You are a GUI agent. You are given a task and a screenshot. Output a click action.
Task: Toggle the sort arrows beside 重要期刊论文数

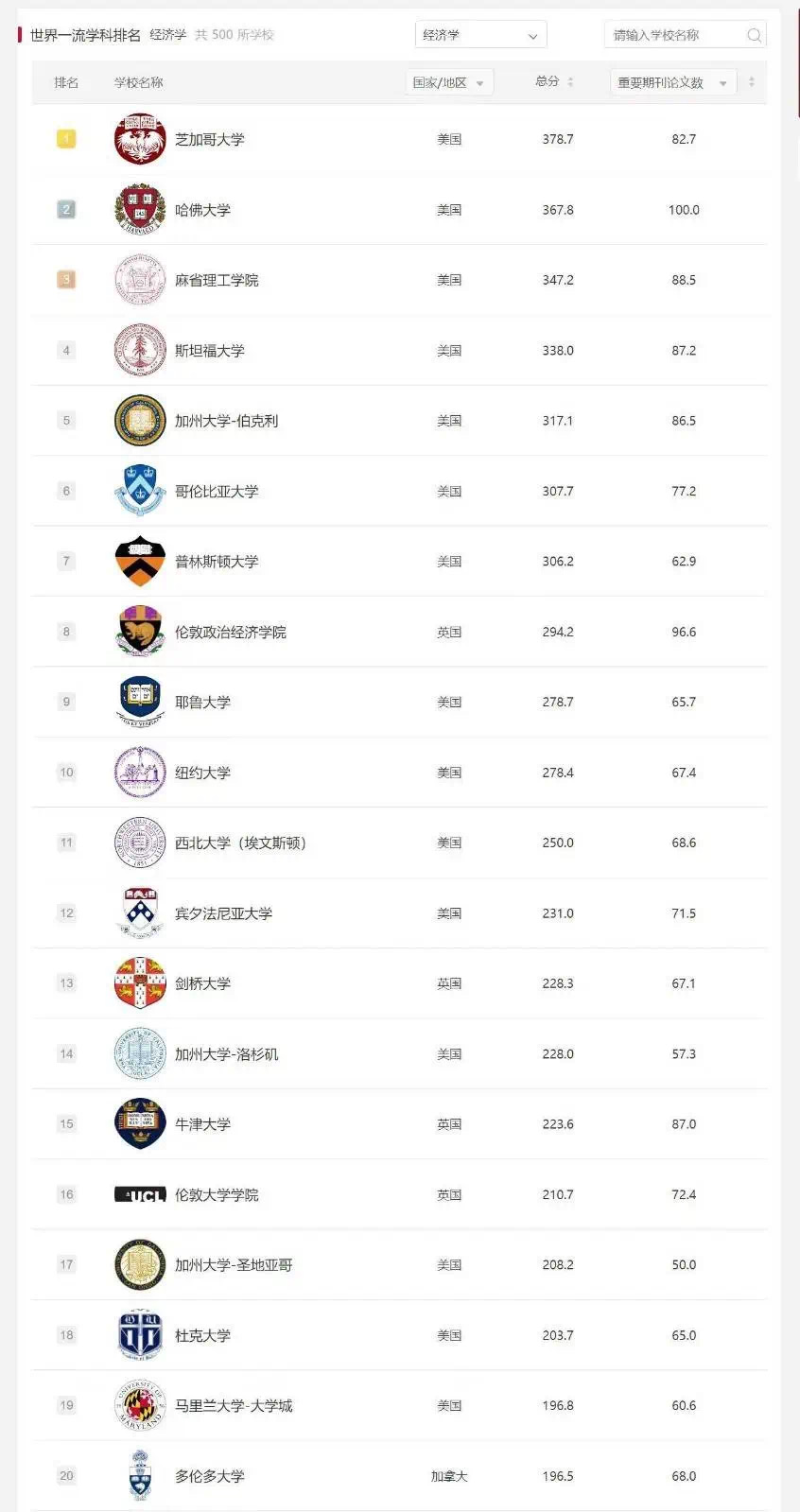click(x=752, y=82)
